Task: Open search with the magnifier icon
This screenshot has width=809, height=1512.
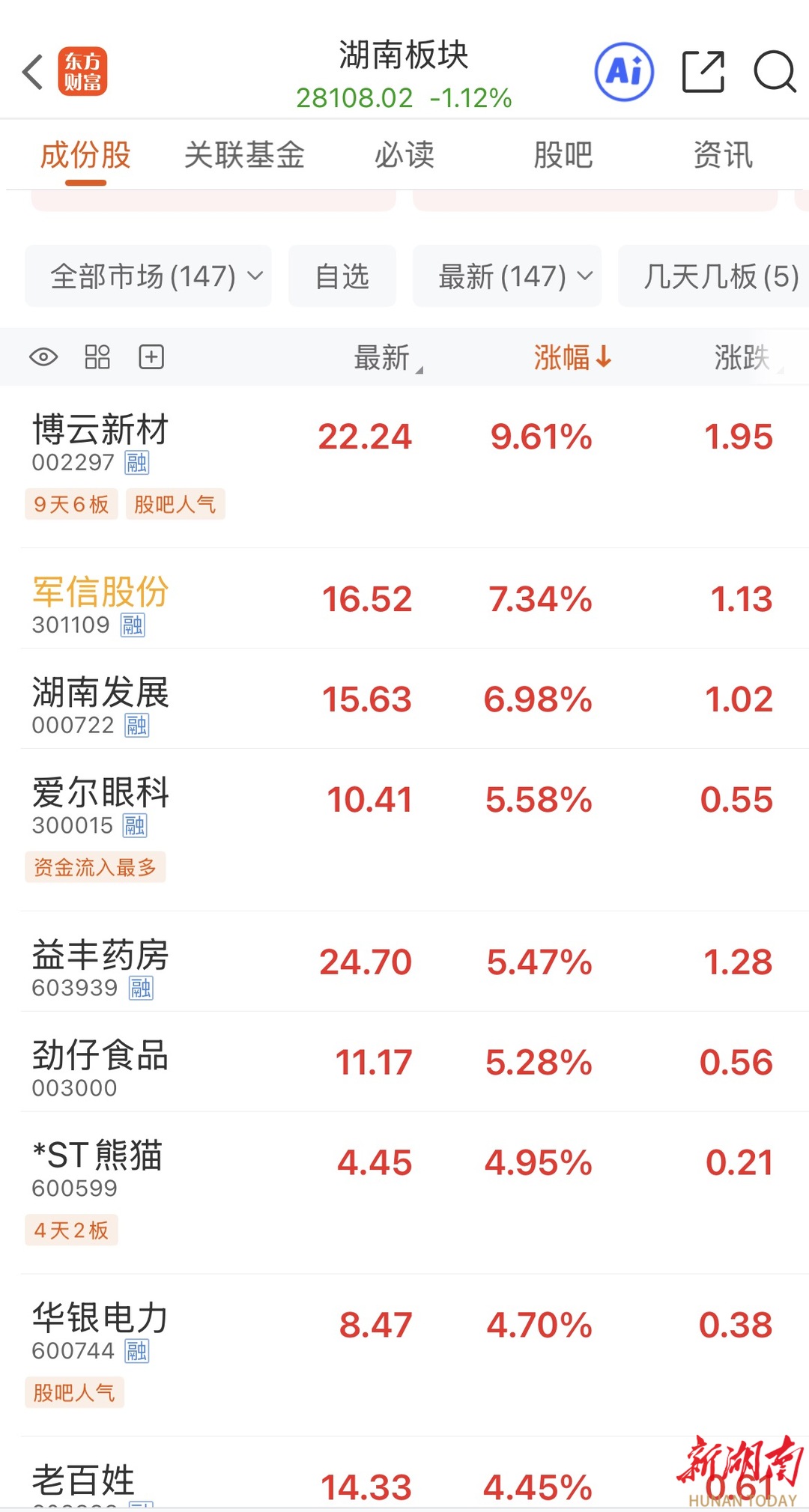Action: point(774,73)
